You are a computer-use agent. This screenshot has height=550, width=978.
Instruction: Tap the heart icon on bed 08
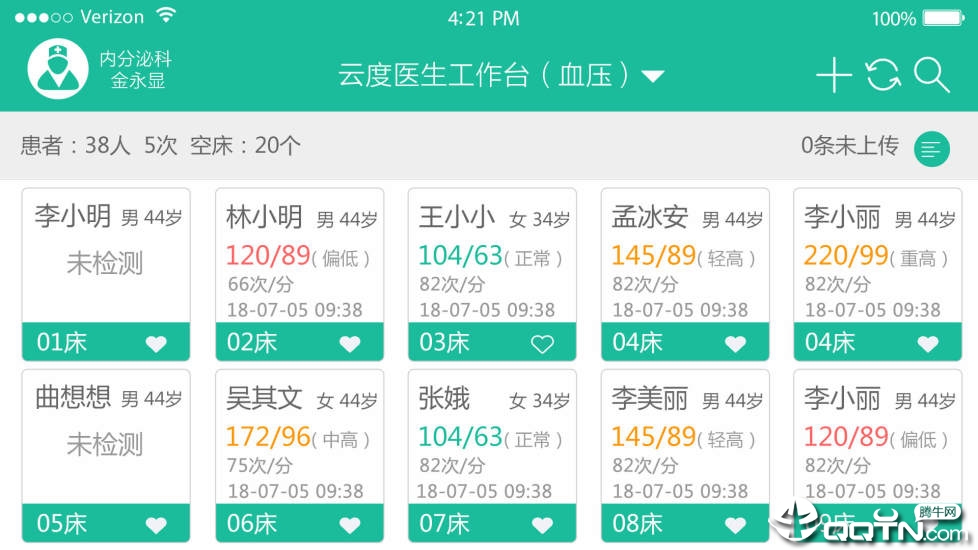[x=735, y=525]
